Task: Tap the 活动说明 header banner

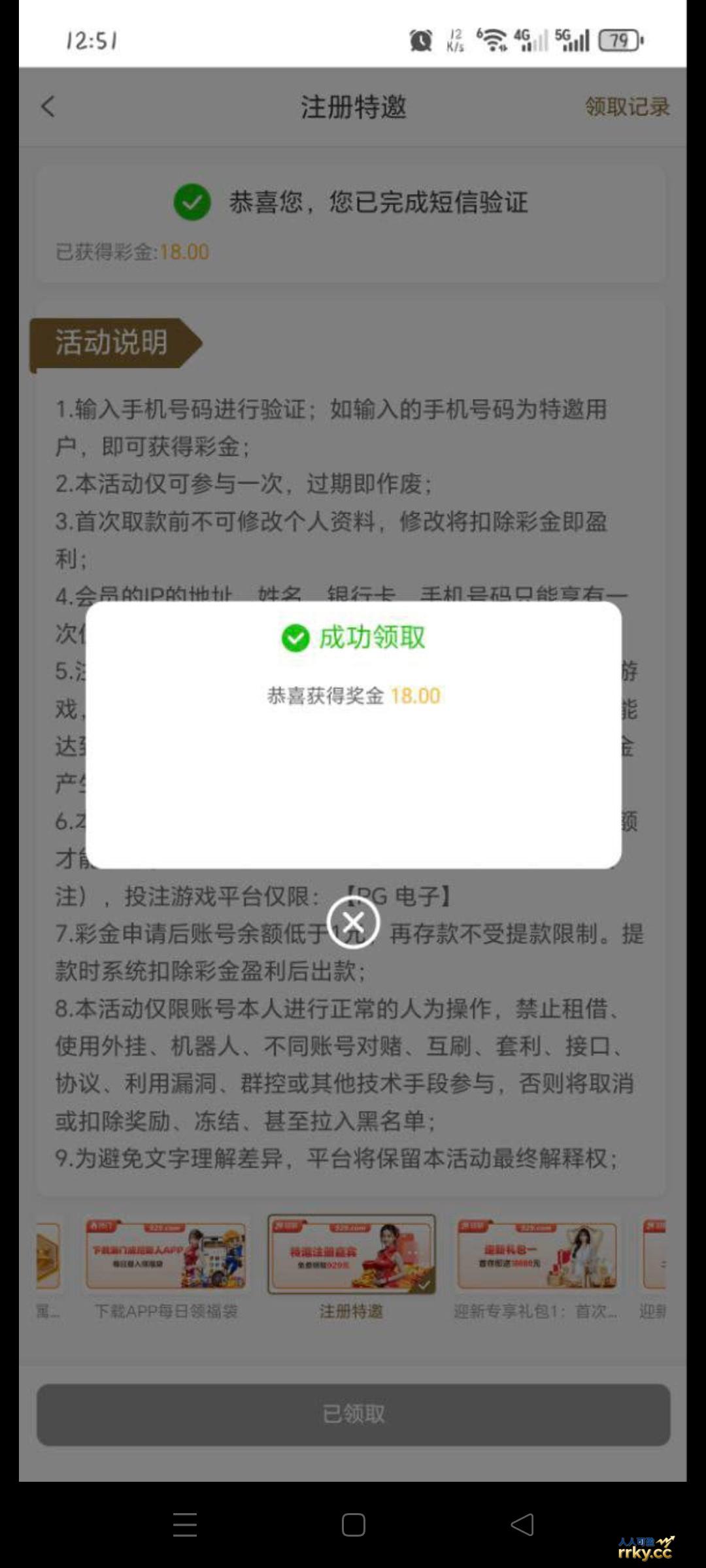Action: pos(112,342)
